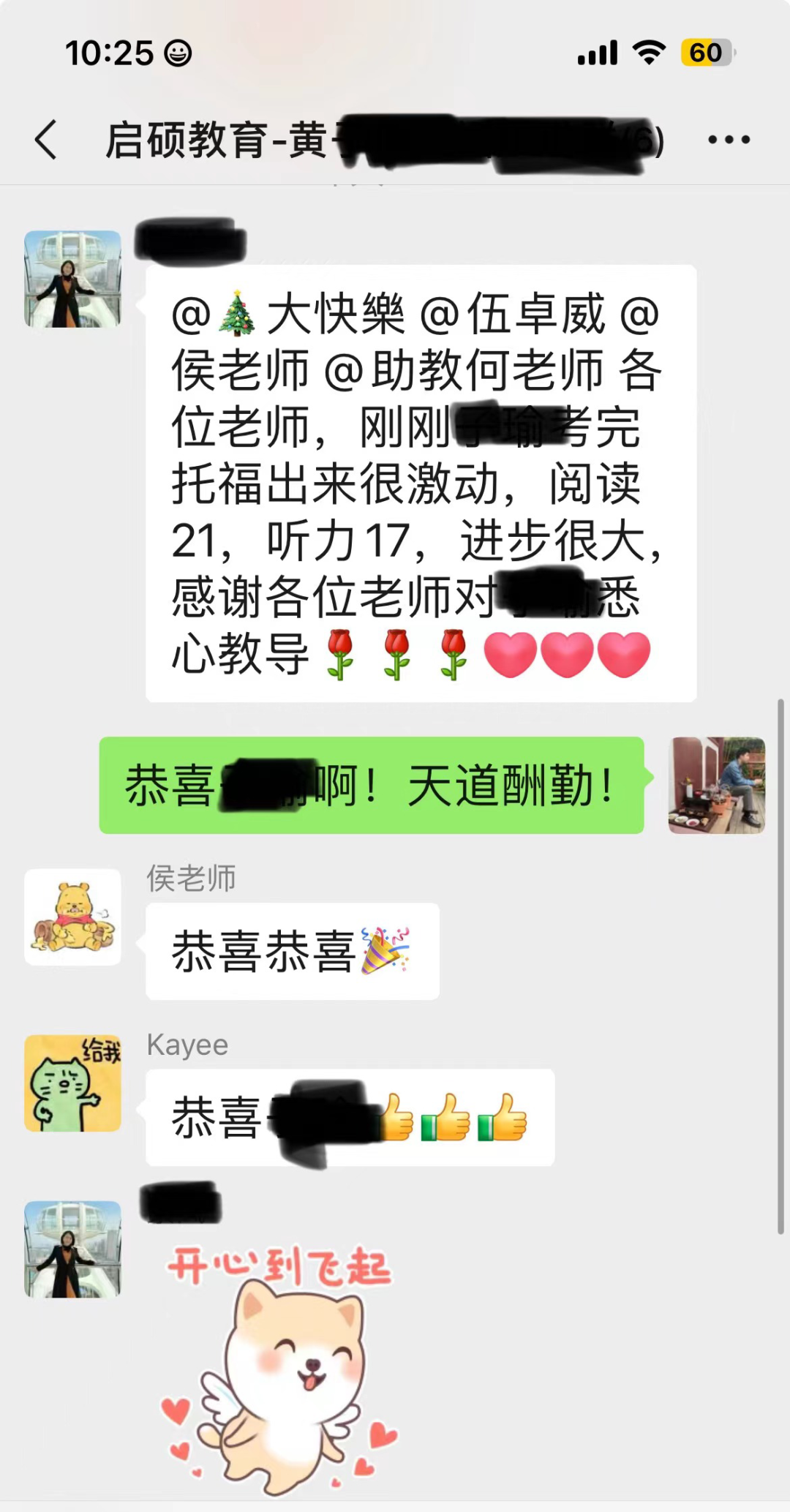Screen dimensions: 790x1512
Task: Open 侯老师's Winnie the Pooh avatar
Action: click(72, 917)
